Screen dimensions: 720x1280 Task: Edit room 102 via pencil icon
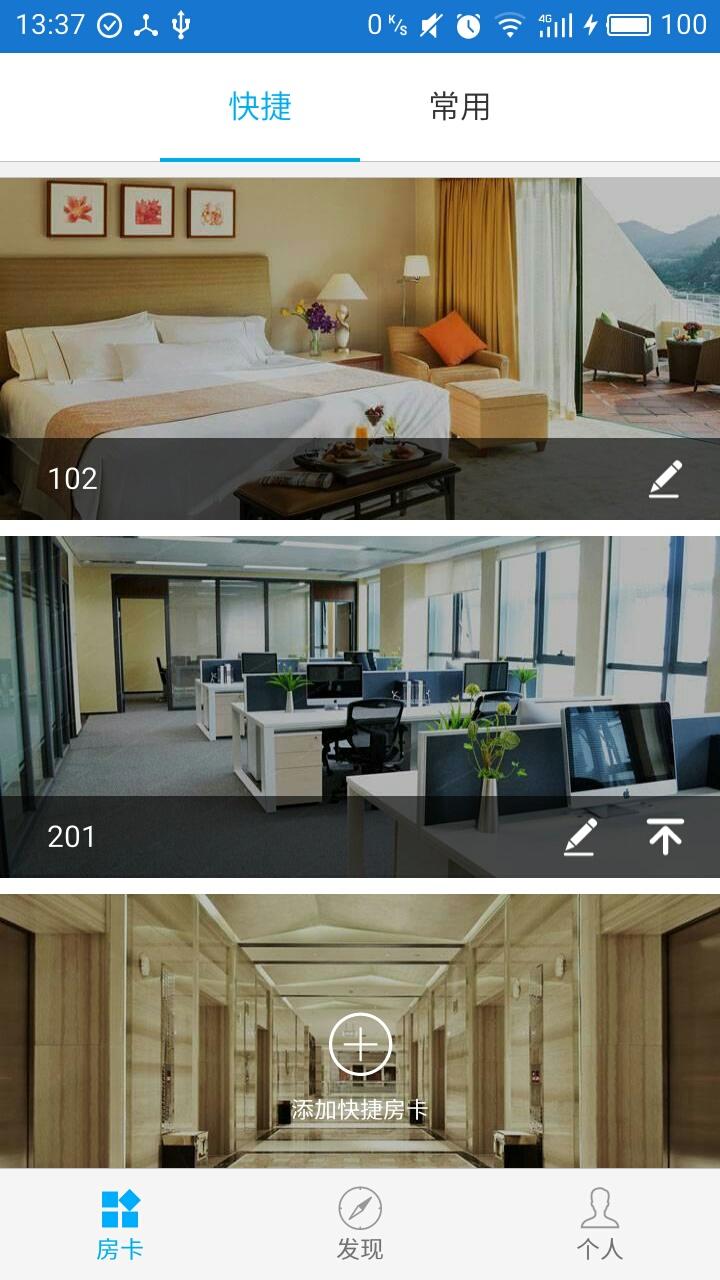click(665, 479)
